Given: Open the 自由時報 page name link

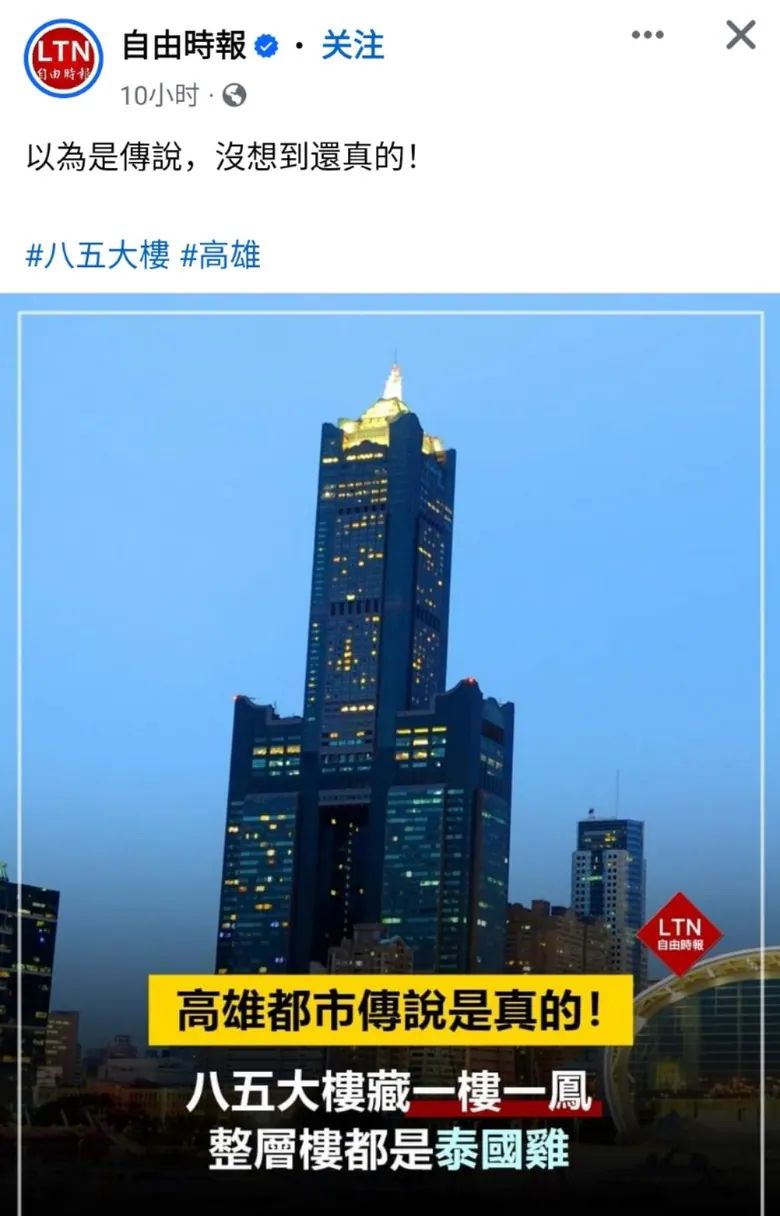Looking at the screenshot, I should pyautogui.click(x=184, y=45).
